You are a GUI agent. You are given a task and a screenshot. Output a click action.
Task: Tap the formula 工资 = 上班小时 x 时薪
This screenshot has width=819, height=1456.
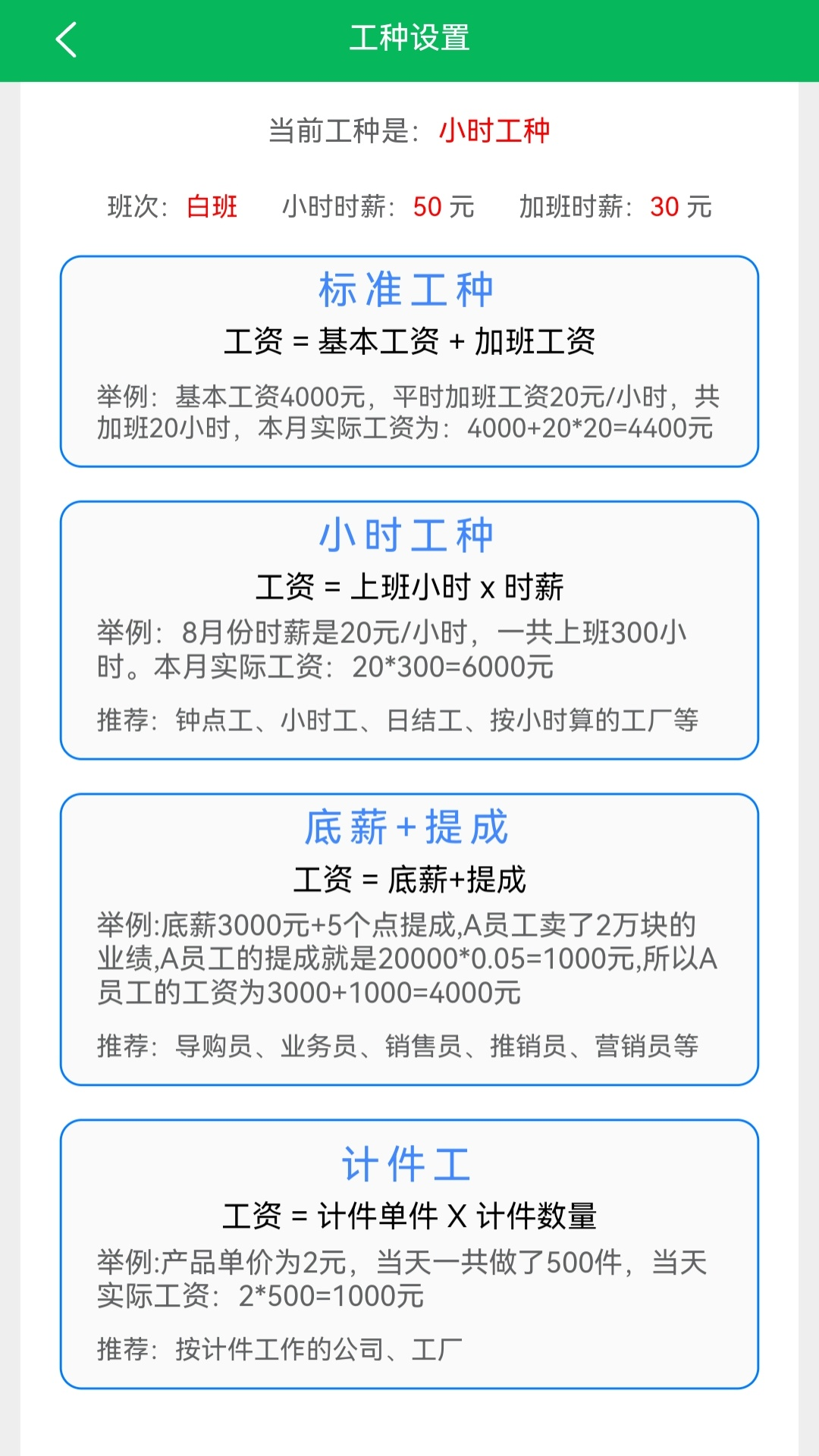pos(409,588)
